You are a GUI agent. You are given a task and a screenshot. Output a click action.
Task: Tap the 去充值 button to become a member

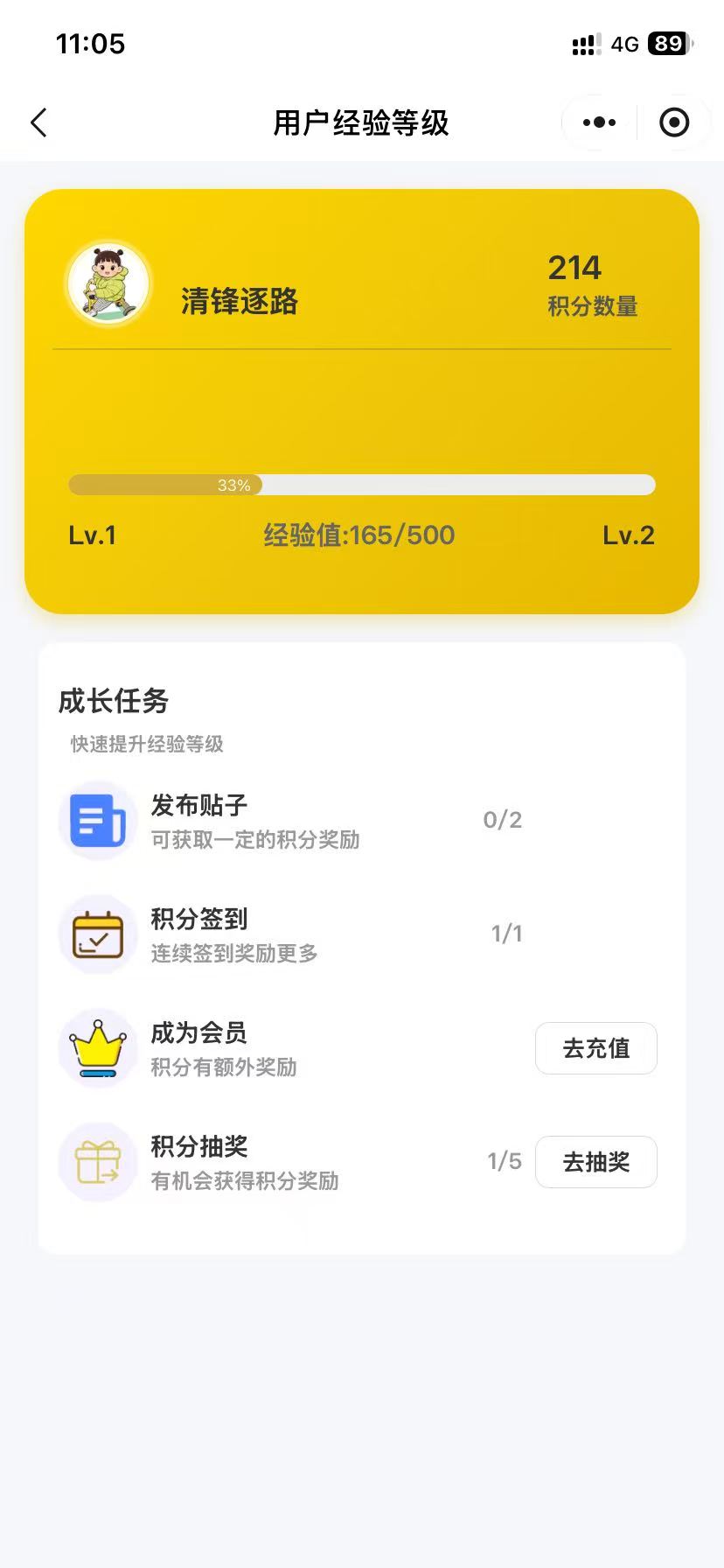[596, 1047]
